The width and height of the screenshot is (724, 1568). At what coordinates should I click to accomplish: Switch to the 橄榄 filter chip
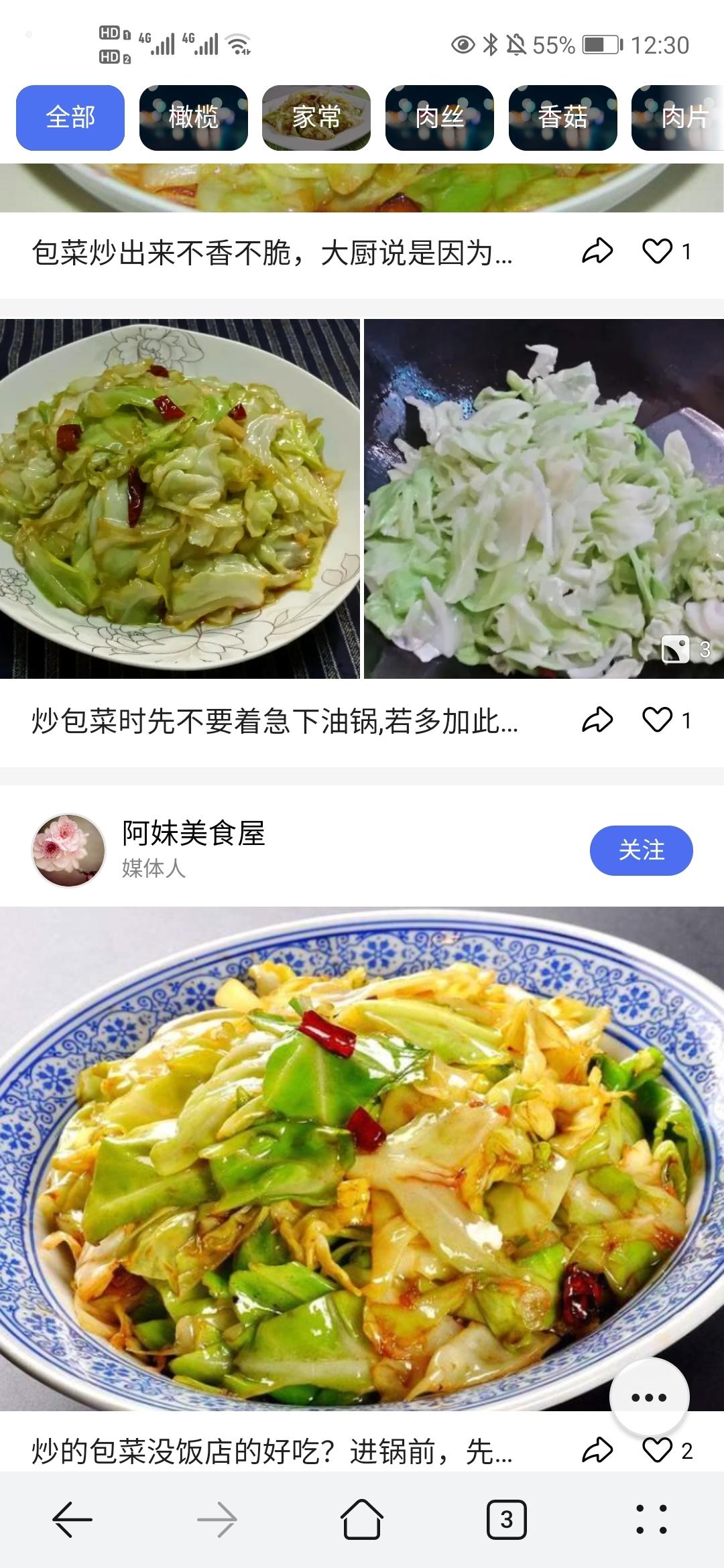pyautogui.click(x=193, y=117)
